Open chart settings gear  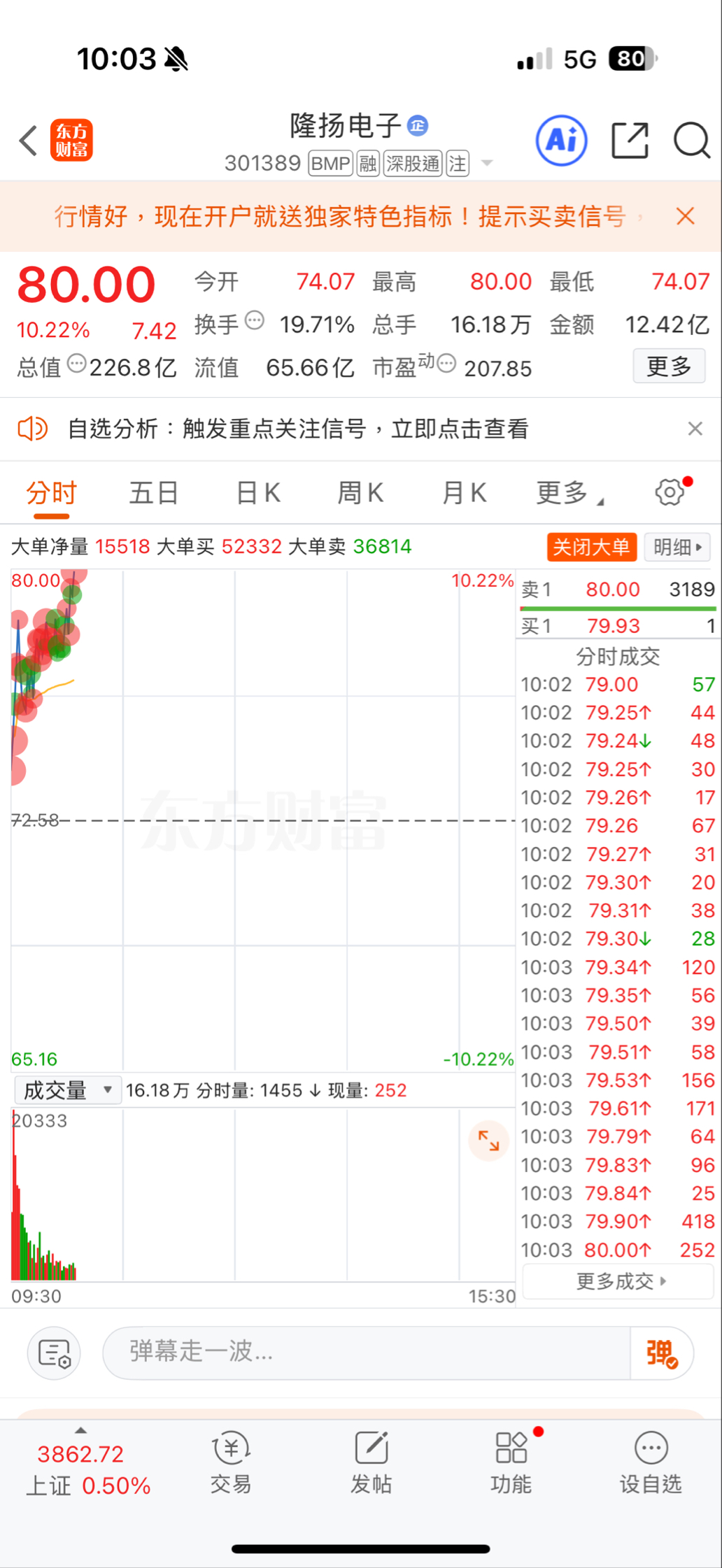[x=670, y=492]
